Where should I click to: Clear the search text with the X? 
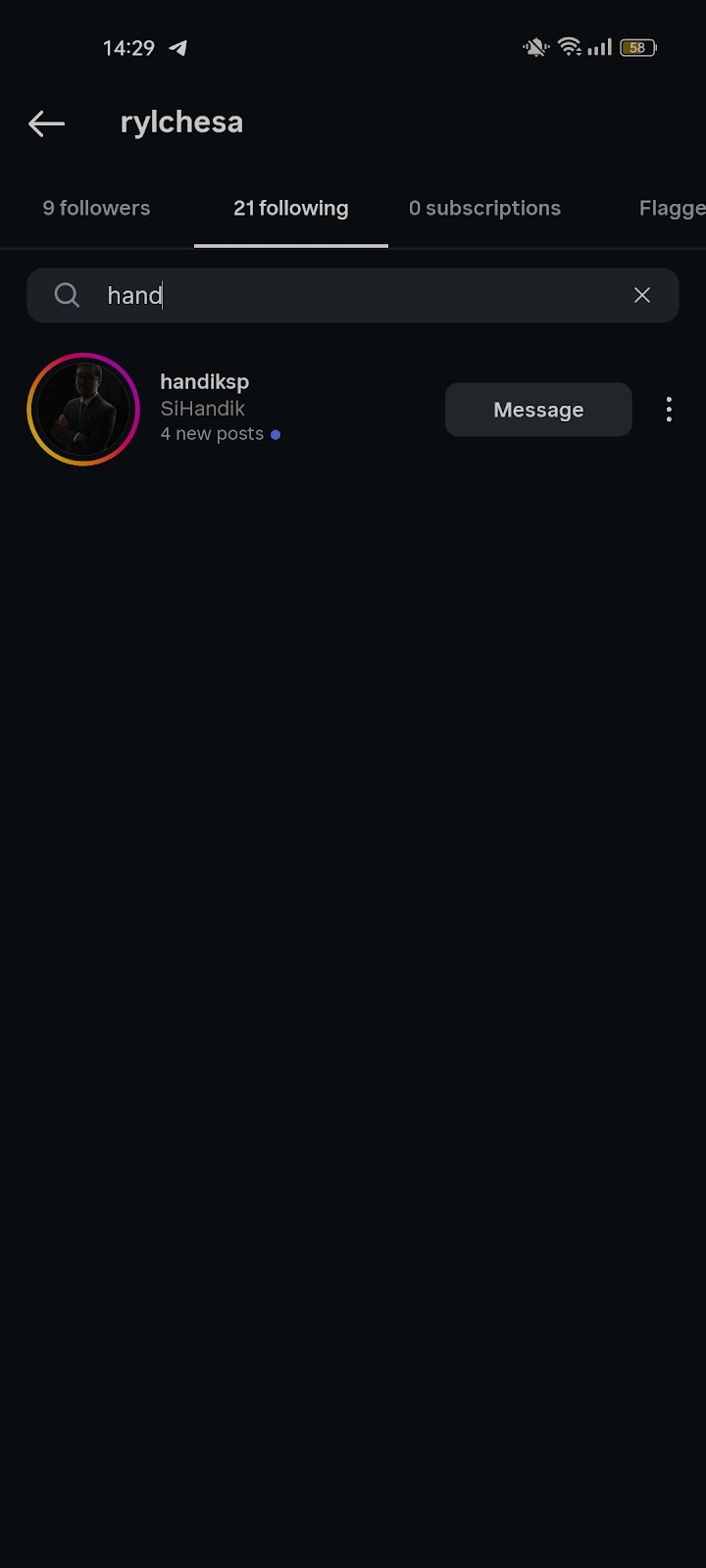(642, 295)
